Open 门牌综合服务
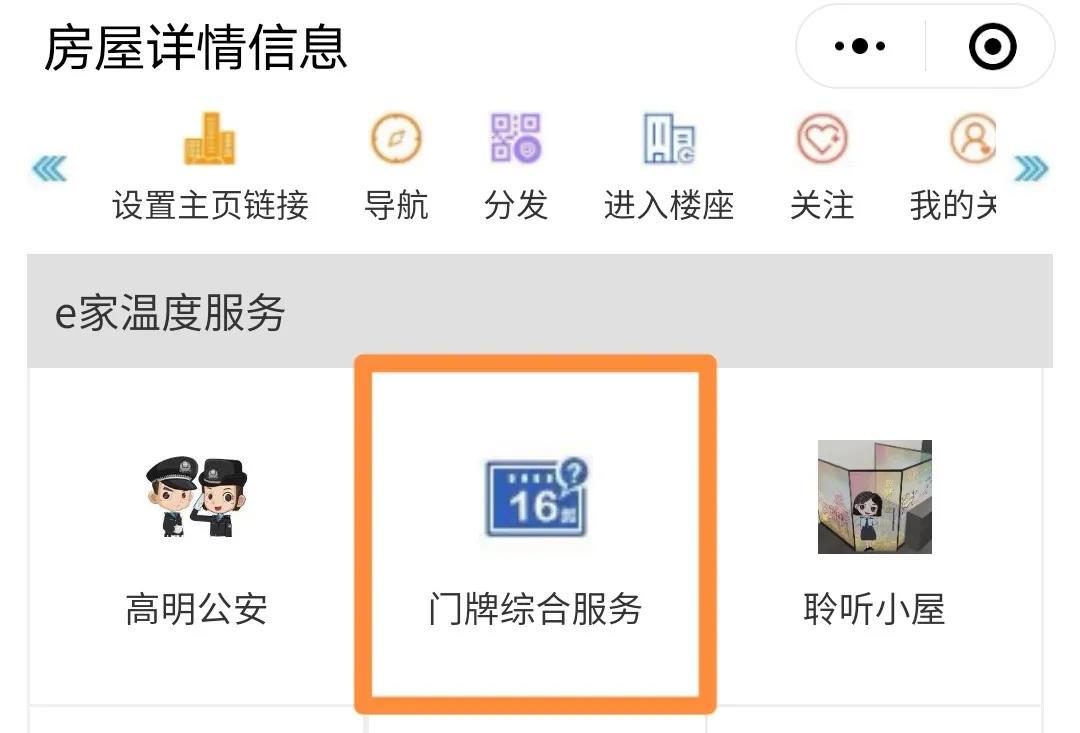This screenshot has width=1080, height=733. coord(535,535)
